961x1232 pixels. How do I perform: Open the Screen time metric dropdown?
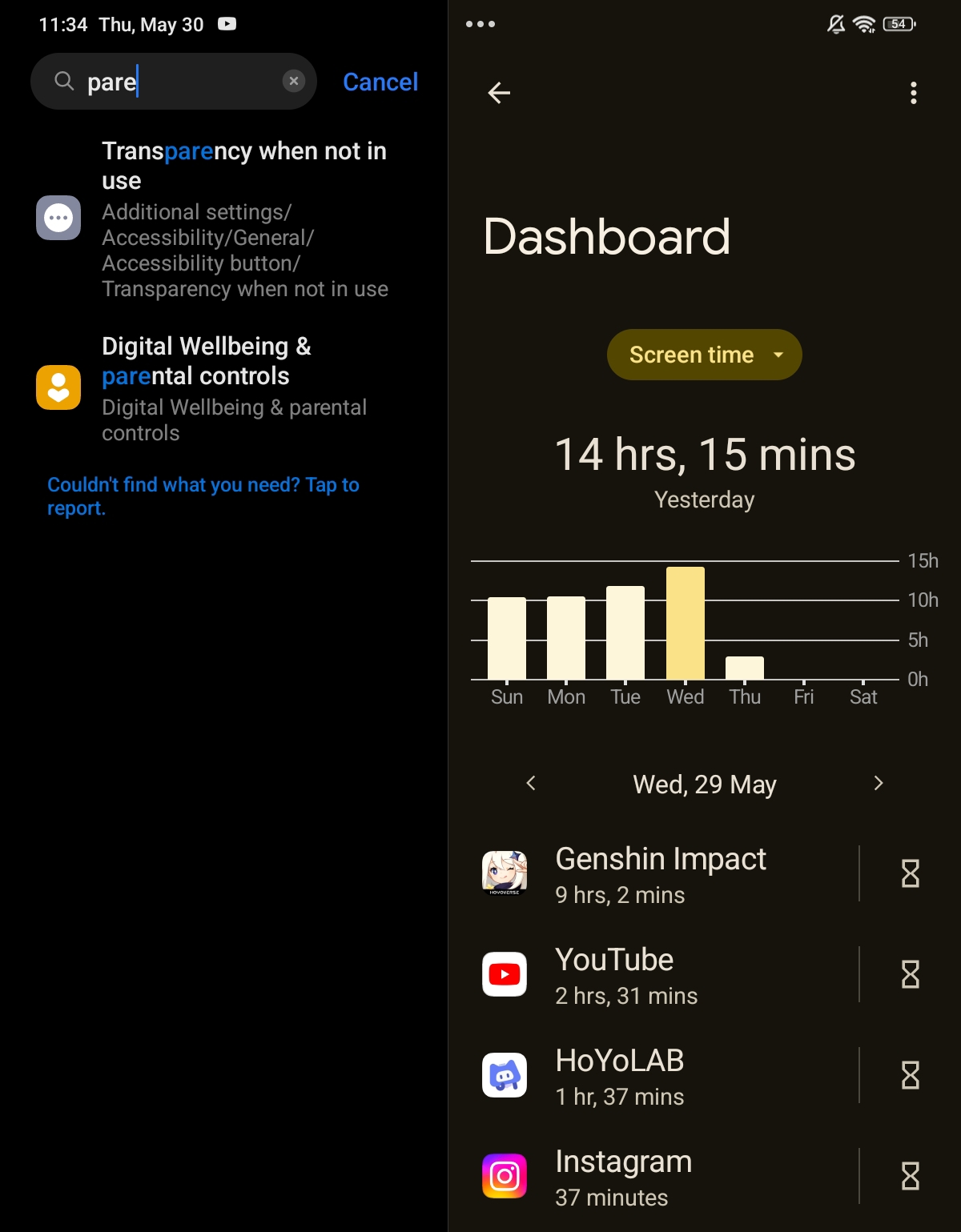pyautogui.click(x=704, y=354)
